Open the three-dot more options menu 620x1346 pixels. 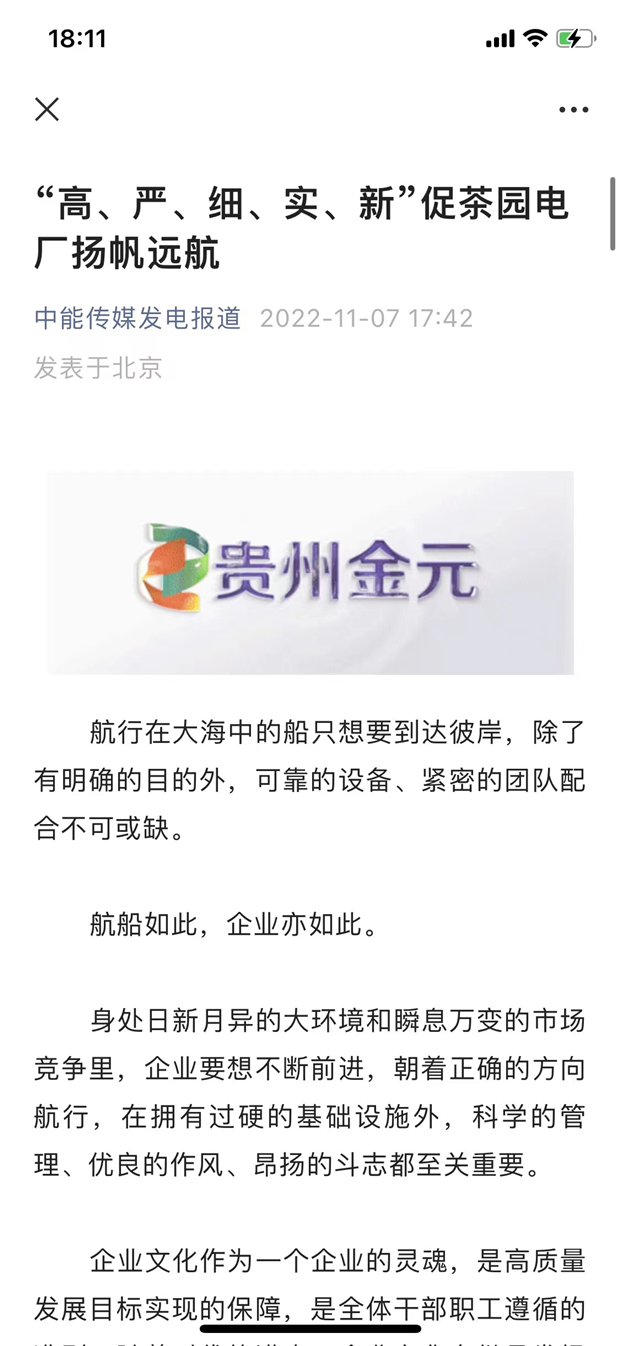pos(573,110)
